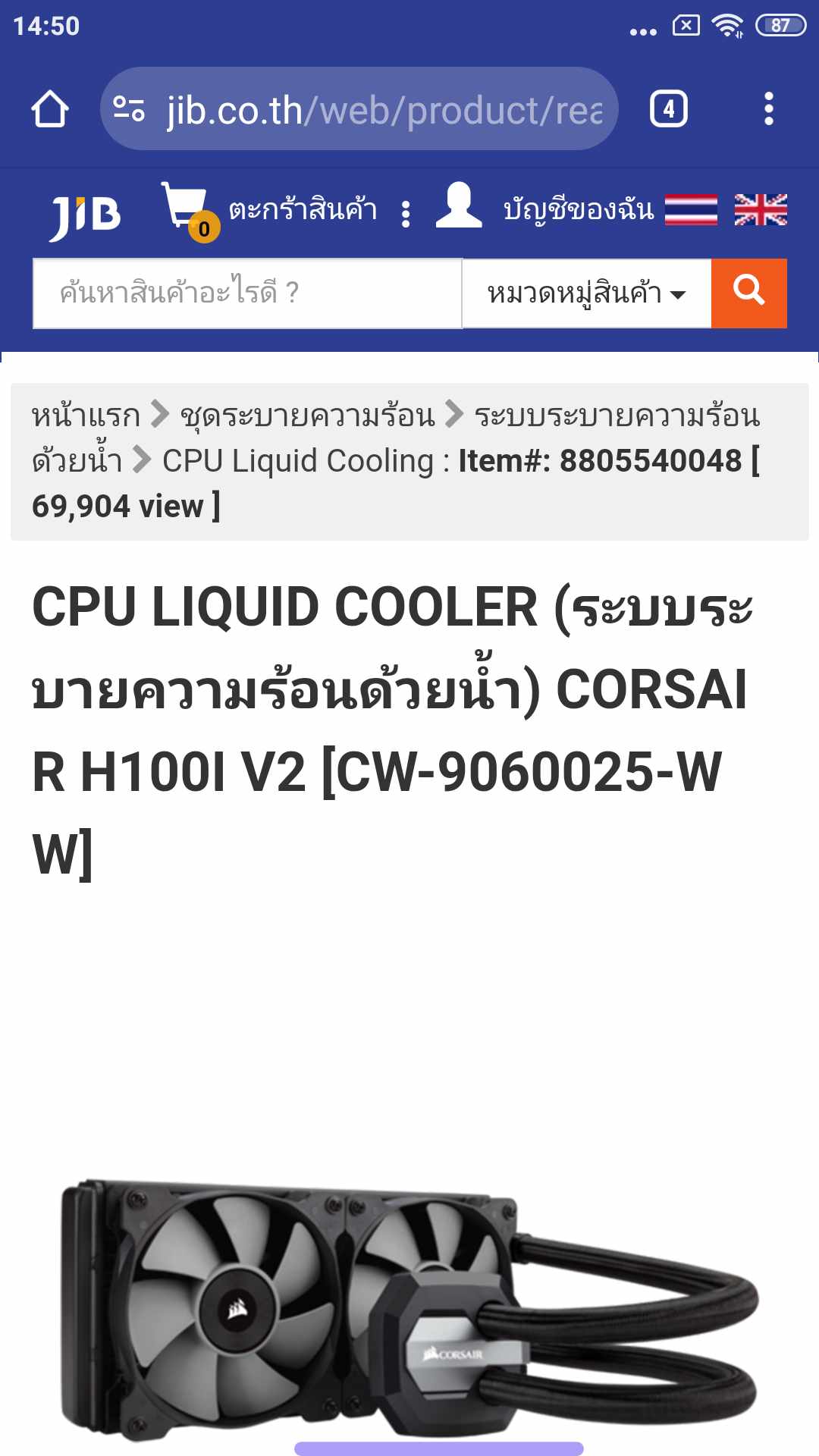Open ชุดระบายความร้อน breadcrumb link

tap(307, 416)
